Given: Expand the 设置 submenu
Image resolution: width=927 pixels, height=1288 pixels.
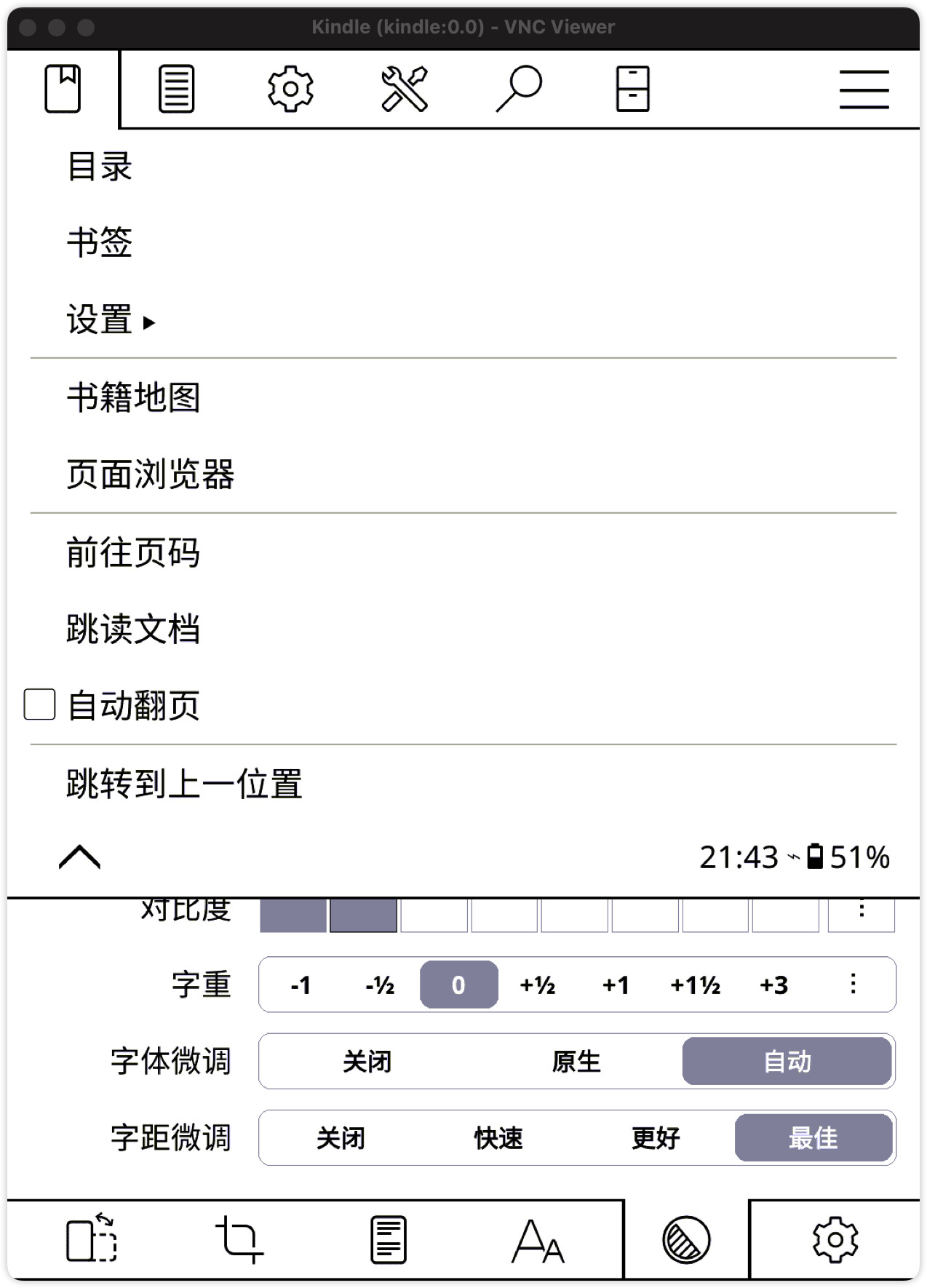Looking at the screenshot, I should click(111, 320).
